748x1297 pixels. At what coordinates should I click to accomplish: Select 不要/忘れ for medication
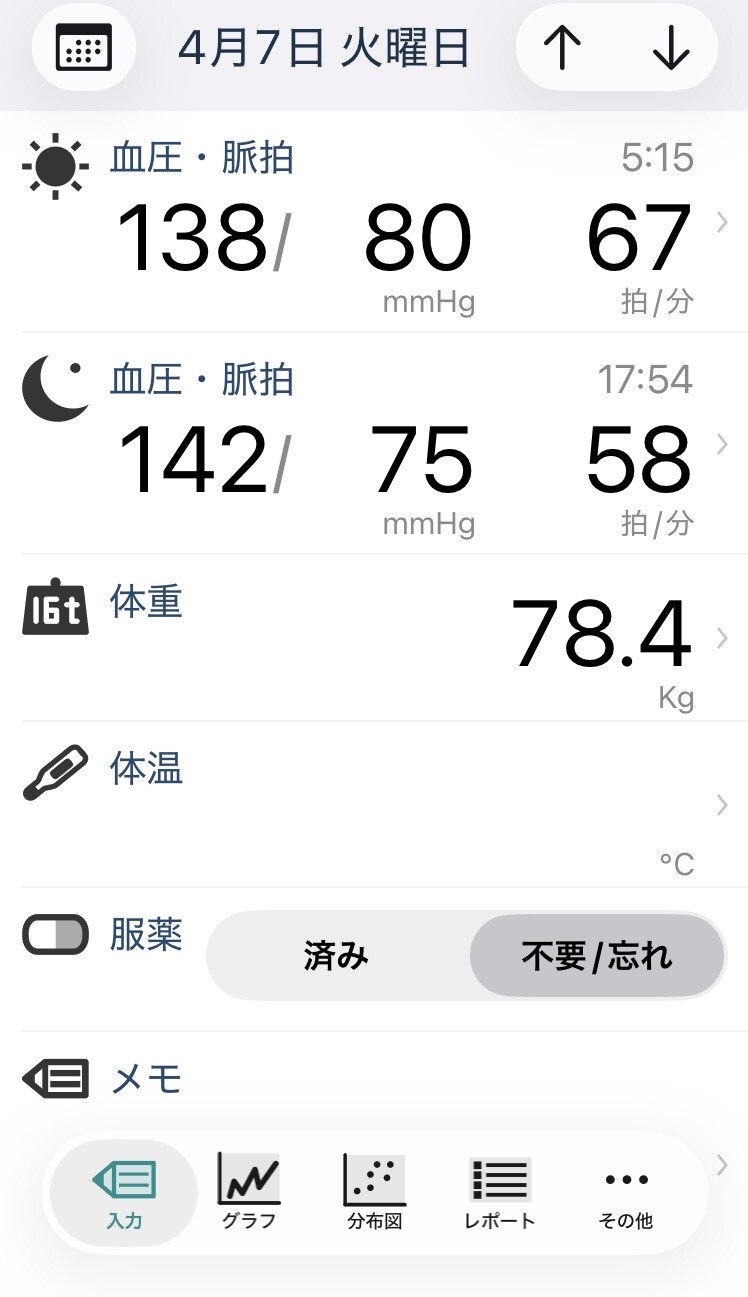(x=596, y=956)
